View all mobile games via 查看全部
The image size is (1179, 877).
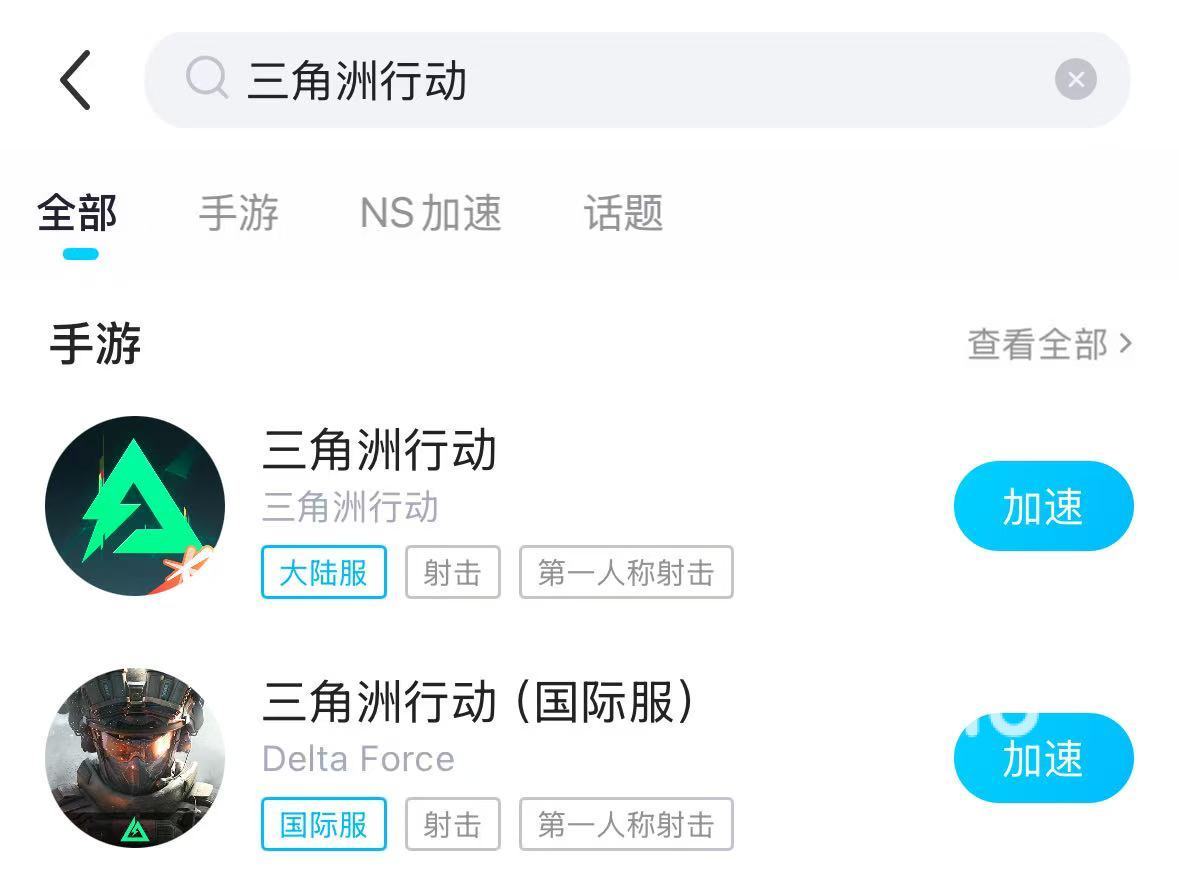tap(1048, 344)
